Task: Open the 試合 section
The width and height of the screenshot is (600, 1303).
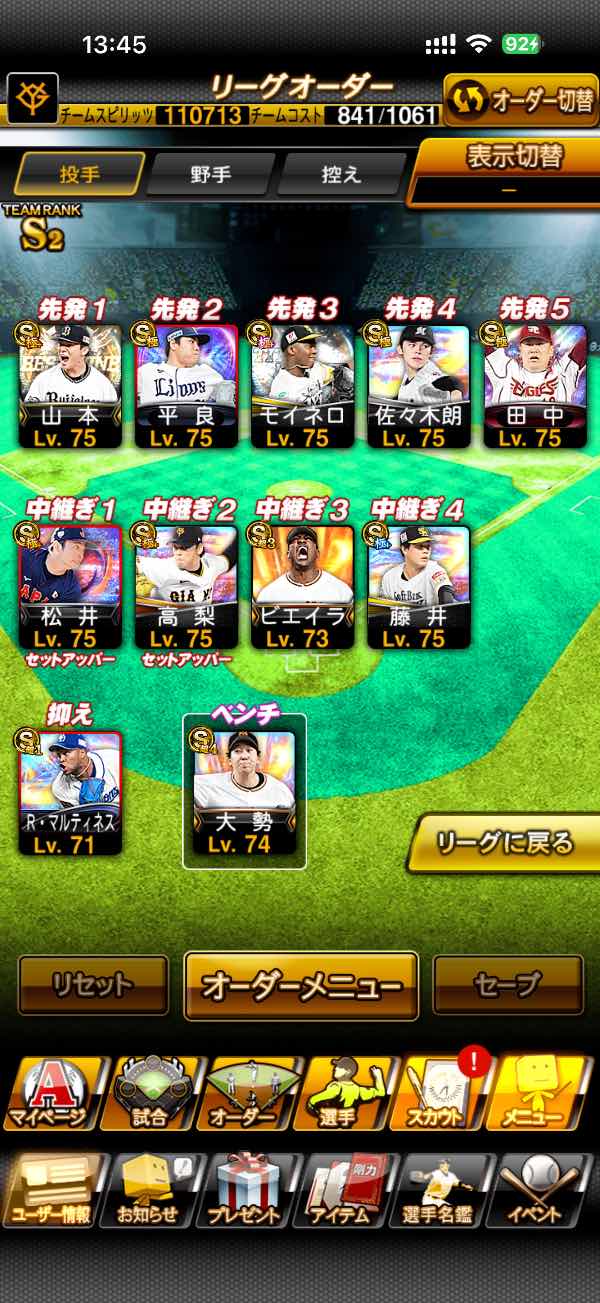Action: 152,1093
